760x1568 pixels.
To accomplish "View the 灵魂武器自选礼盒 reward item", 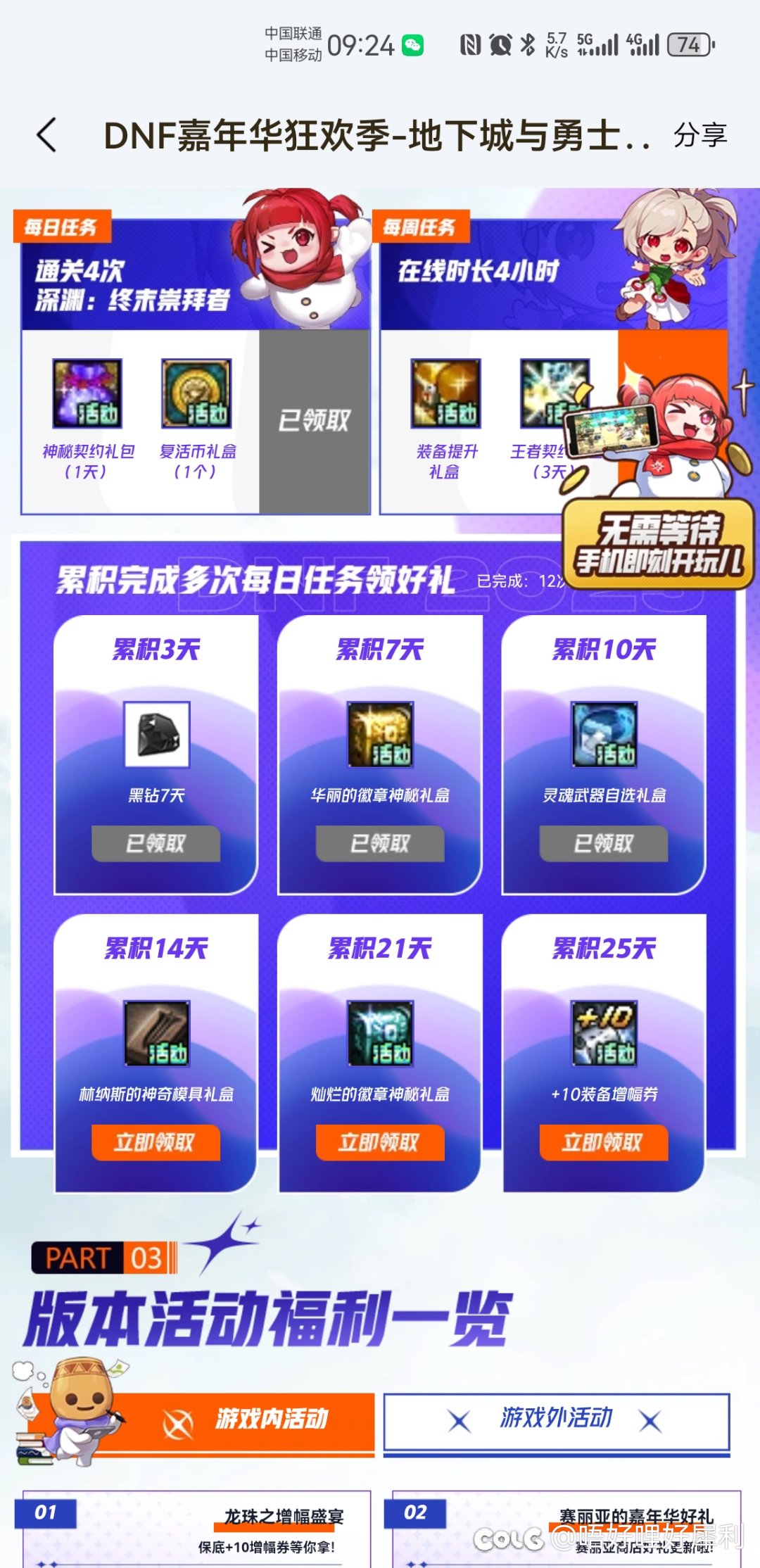I will pos(604,734).
